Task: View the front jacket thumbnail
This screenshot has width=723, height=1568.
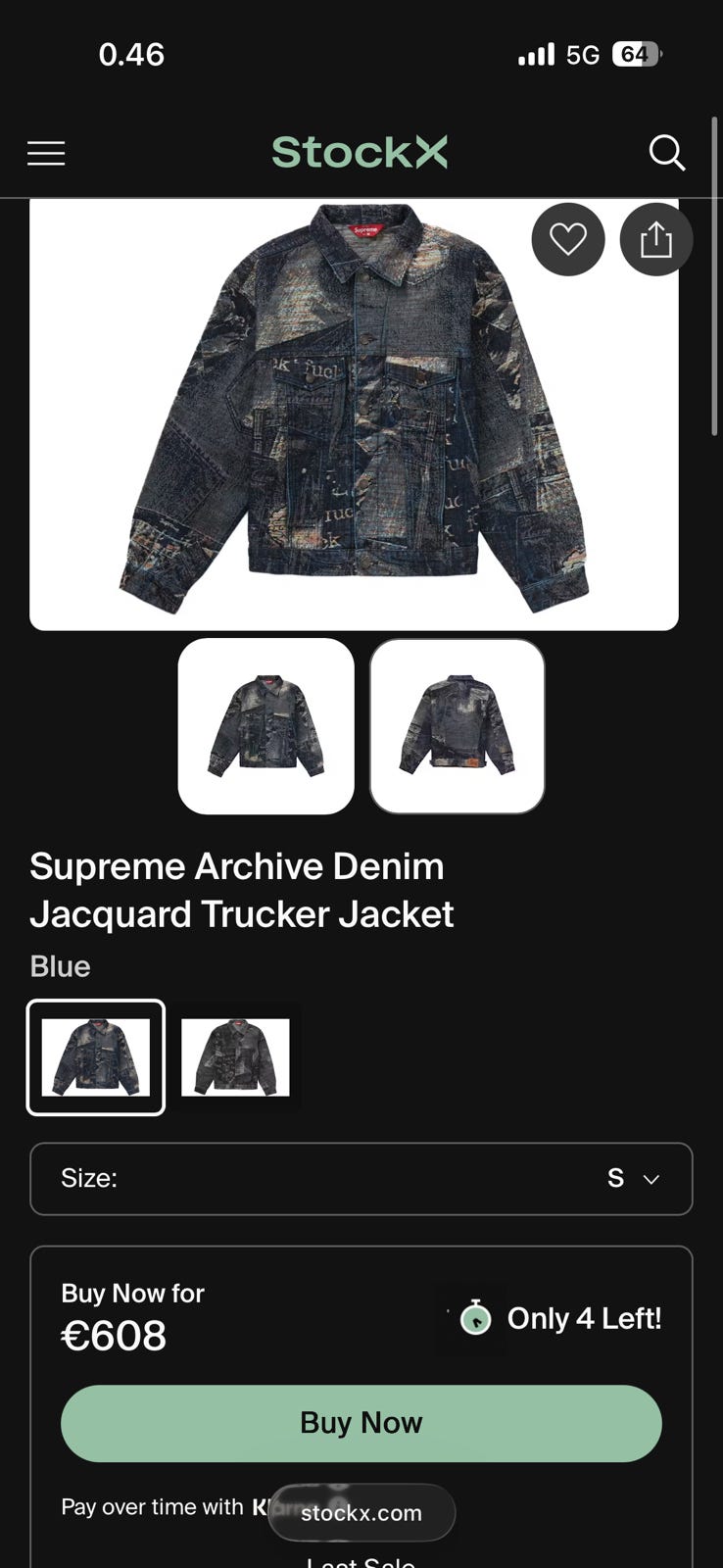Action: click(266, 726)
